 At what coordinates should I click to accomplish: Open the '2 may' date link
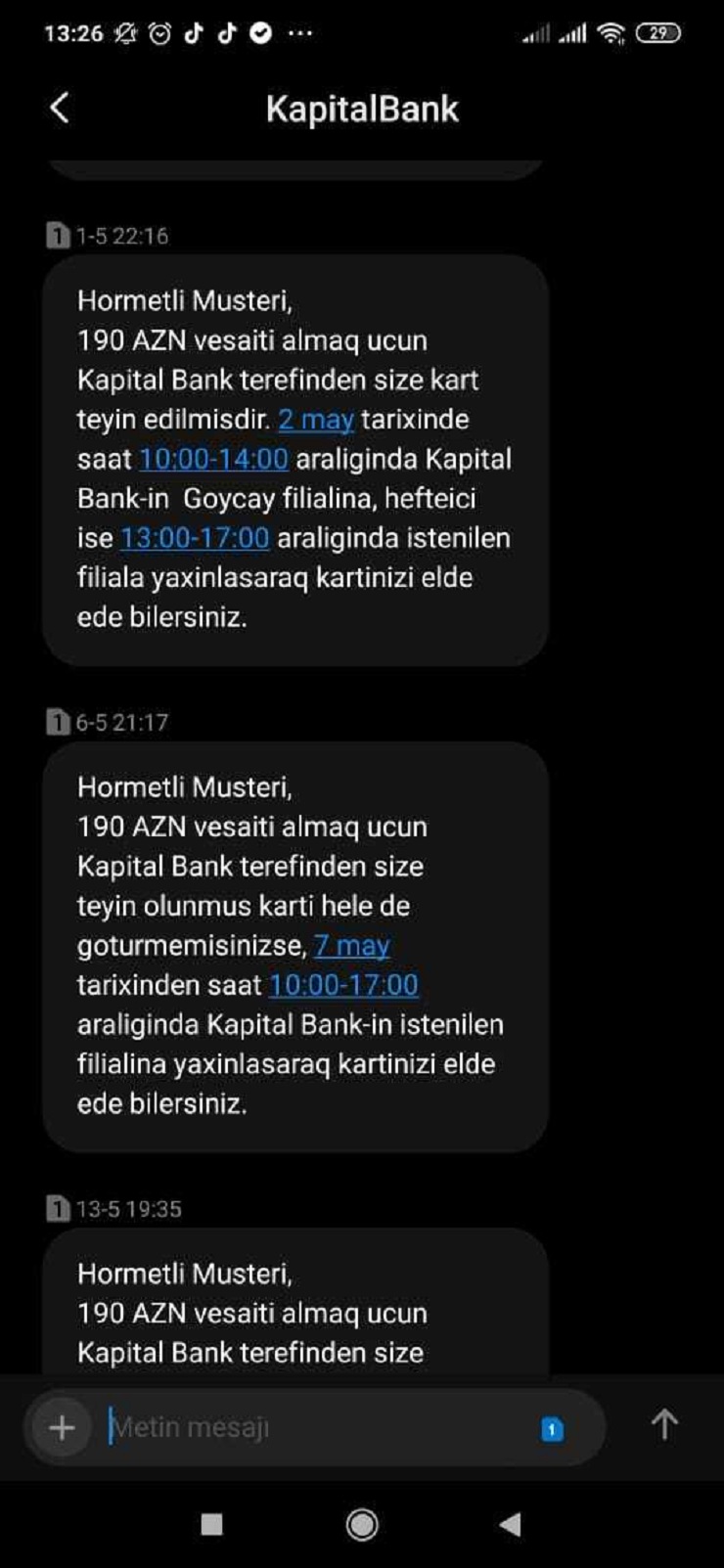click(x=316, y=420)
